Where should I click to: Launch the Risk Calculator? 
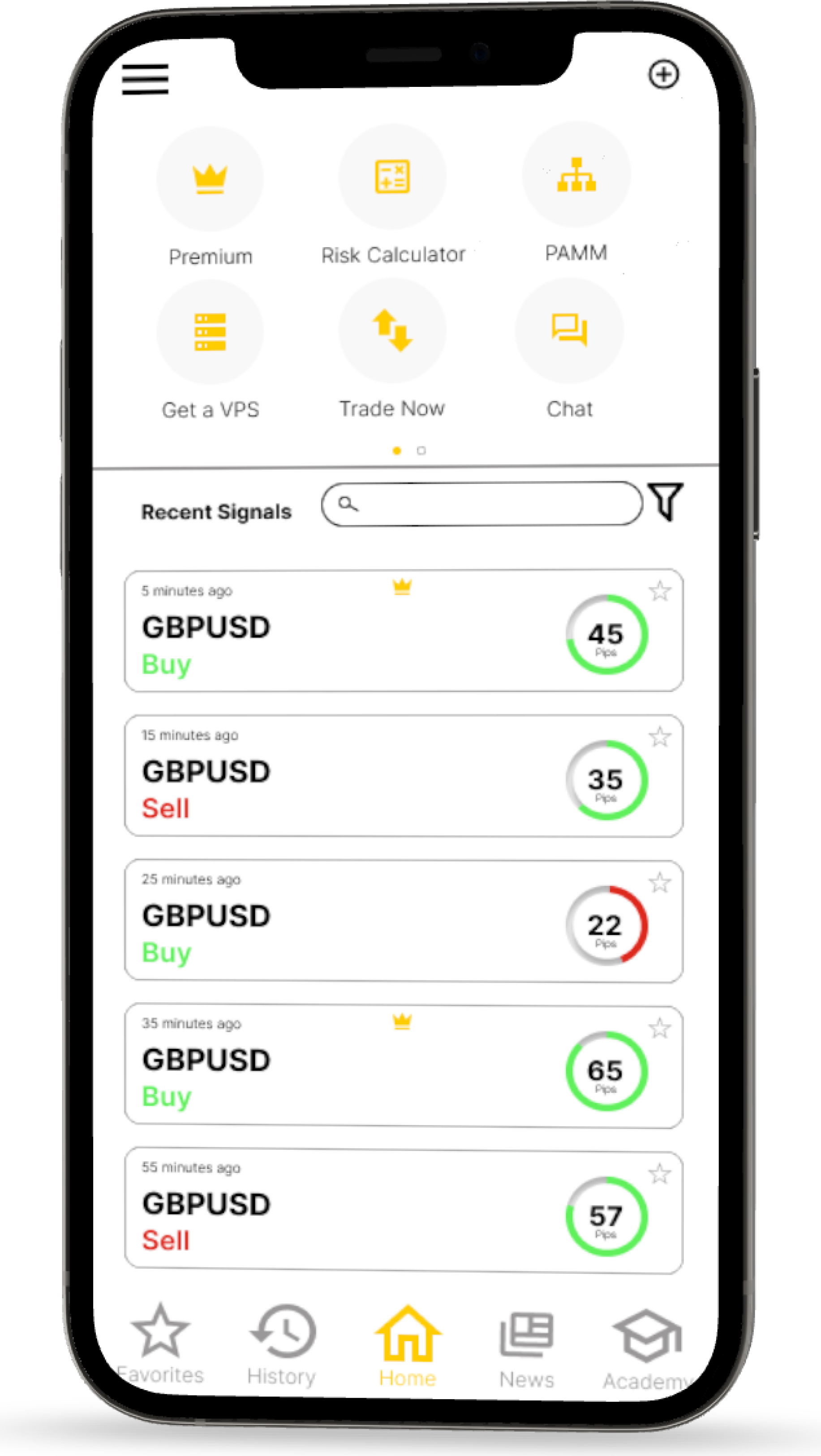[392, 177]
